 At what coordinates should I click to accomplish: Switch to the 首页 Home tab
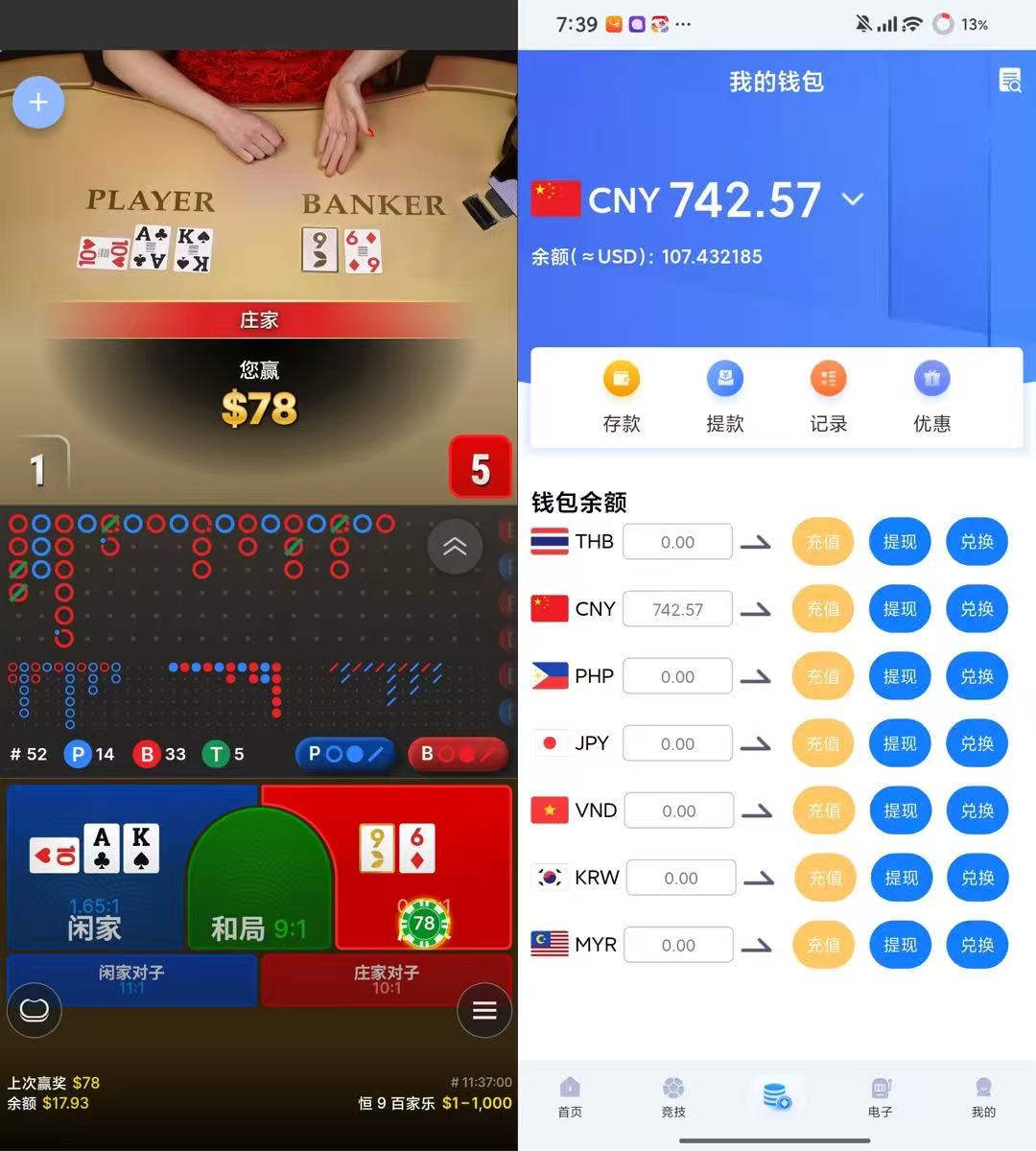(x=570, y=1093)
